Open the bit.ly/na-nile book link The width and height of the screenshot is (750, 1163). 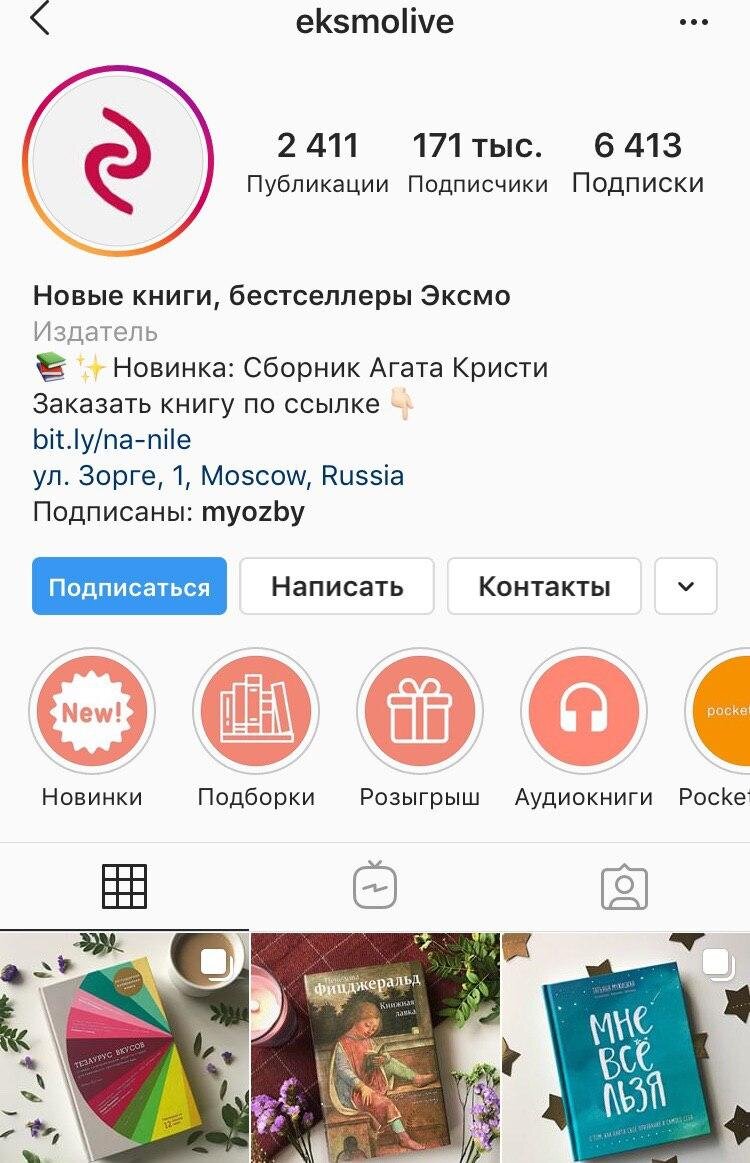112,439
